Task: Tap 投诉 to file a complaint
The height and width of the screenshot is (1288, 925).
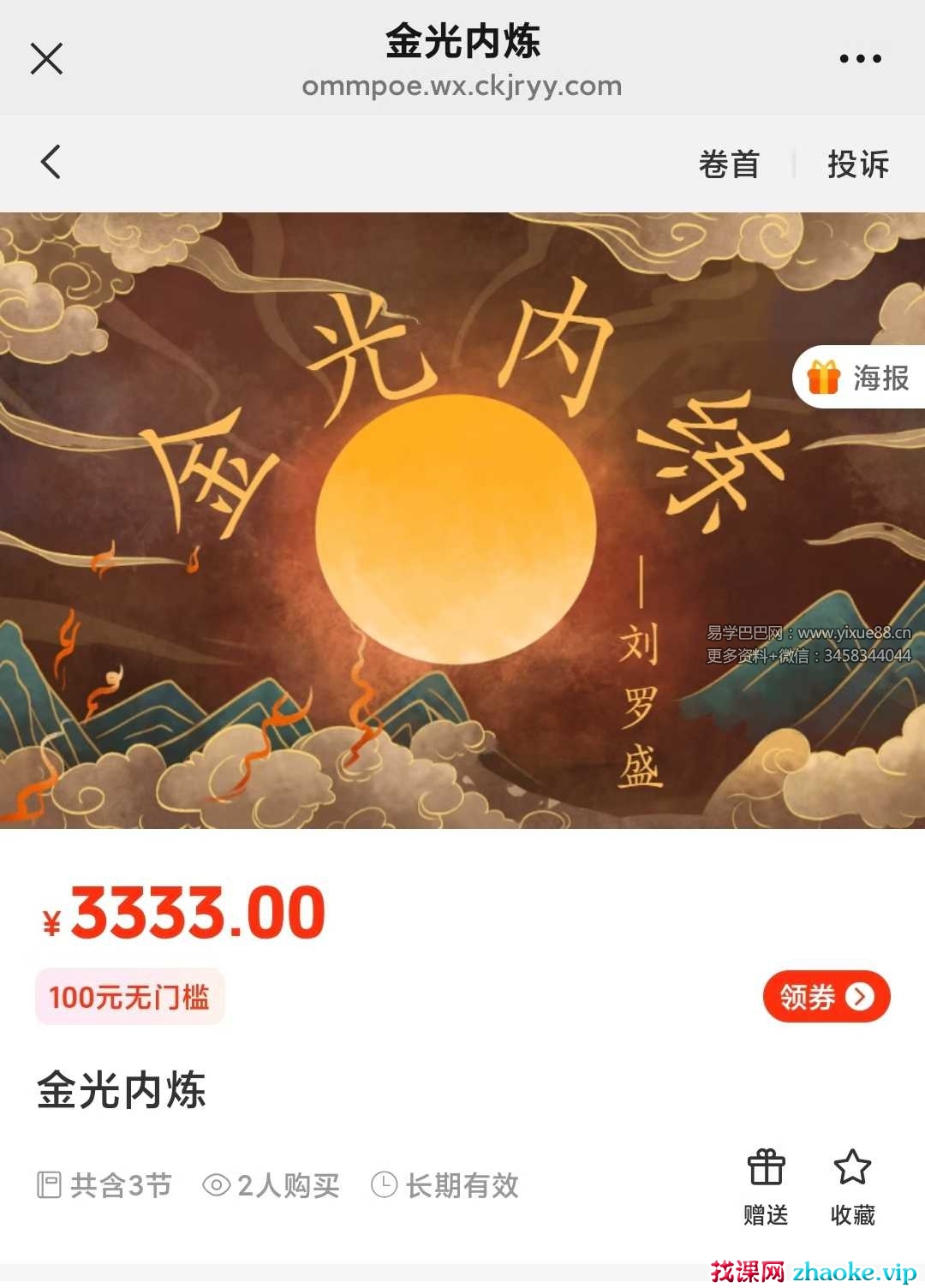Action: coord(858,164)
